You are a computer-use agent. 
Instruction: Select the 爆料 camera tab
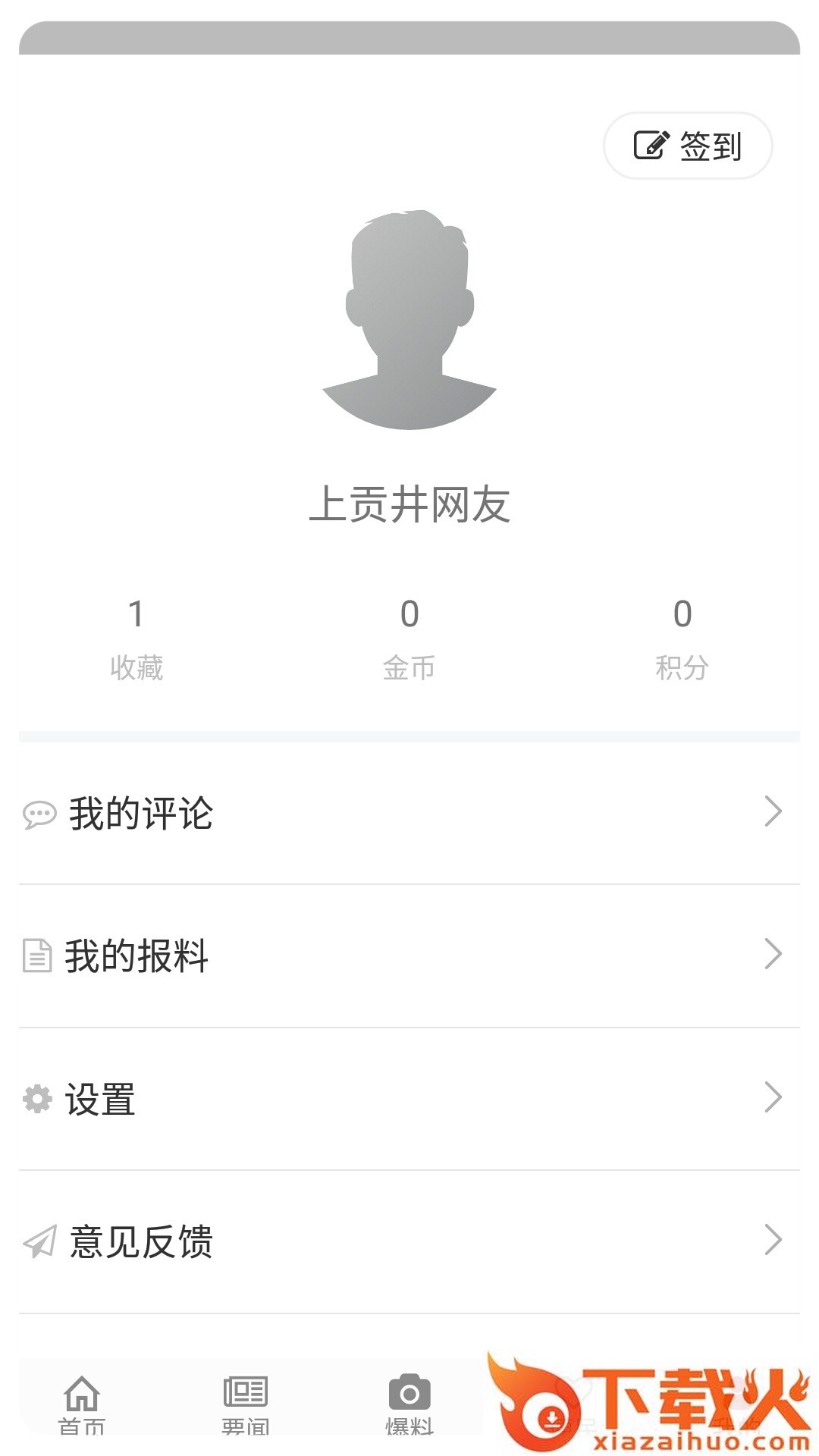[409, 1403]
